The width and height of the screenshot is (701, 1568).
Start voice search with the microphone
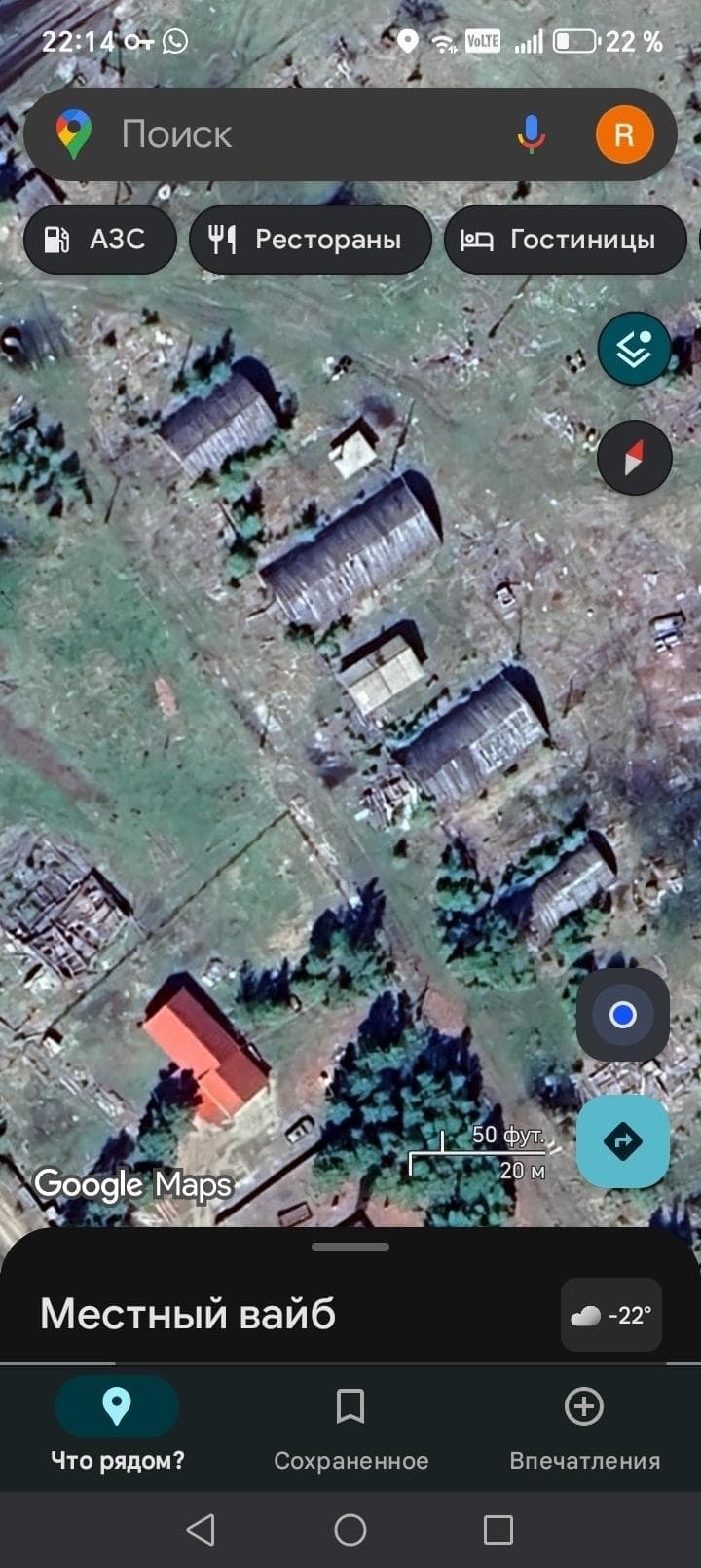coord(531,134)
